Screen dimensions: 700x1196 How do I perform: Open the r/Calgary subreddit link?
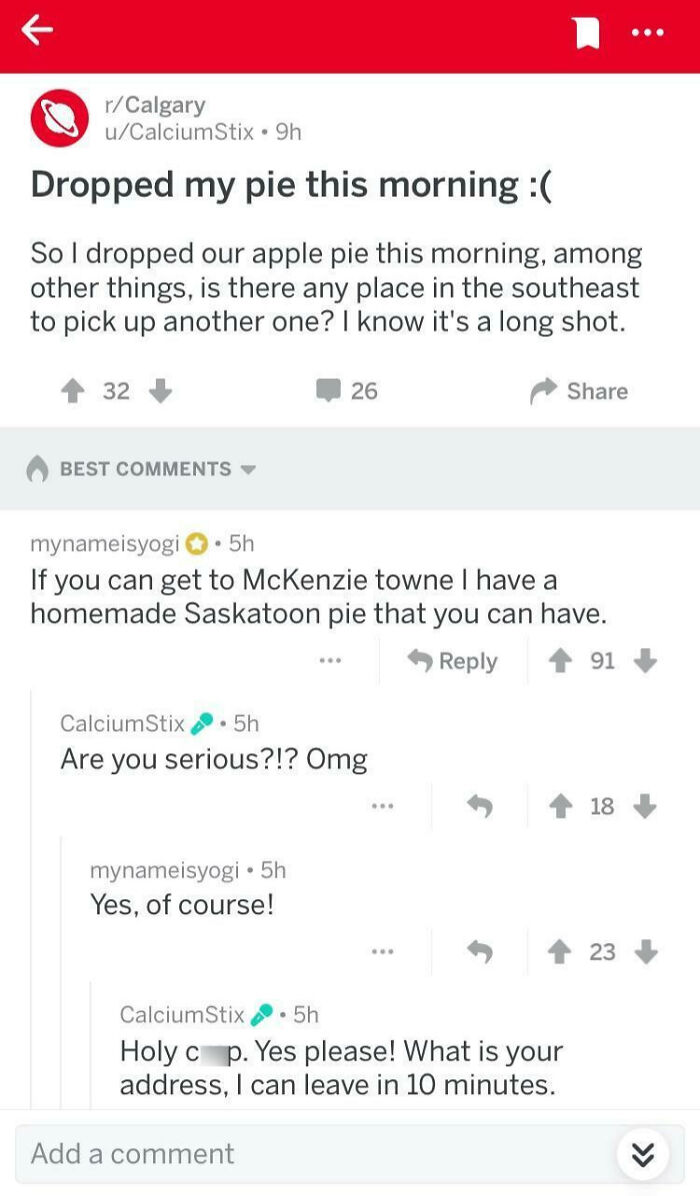tap(155, 104)
